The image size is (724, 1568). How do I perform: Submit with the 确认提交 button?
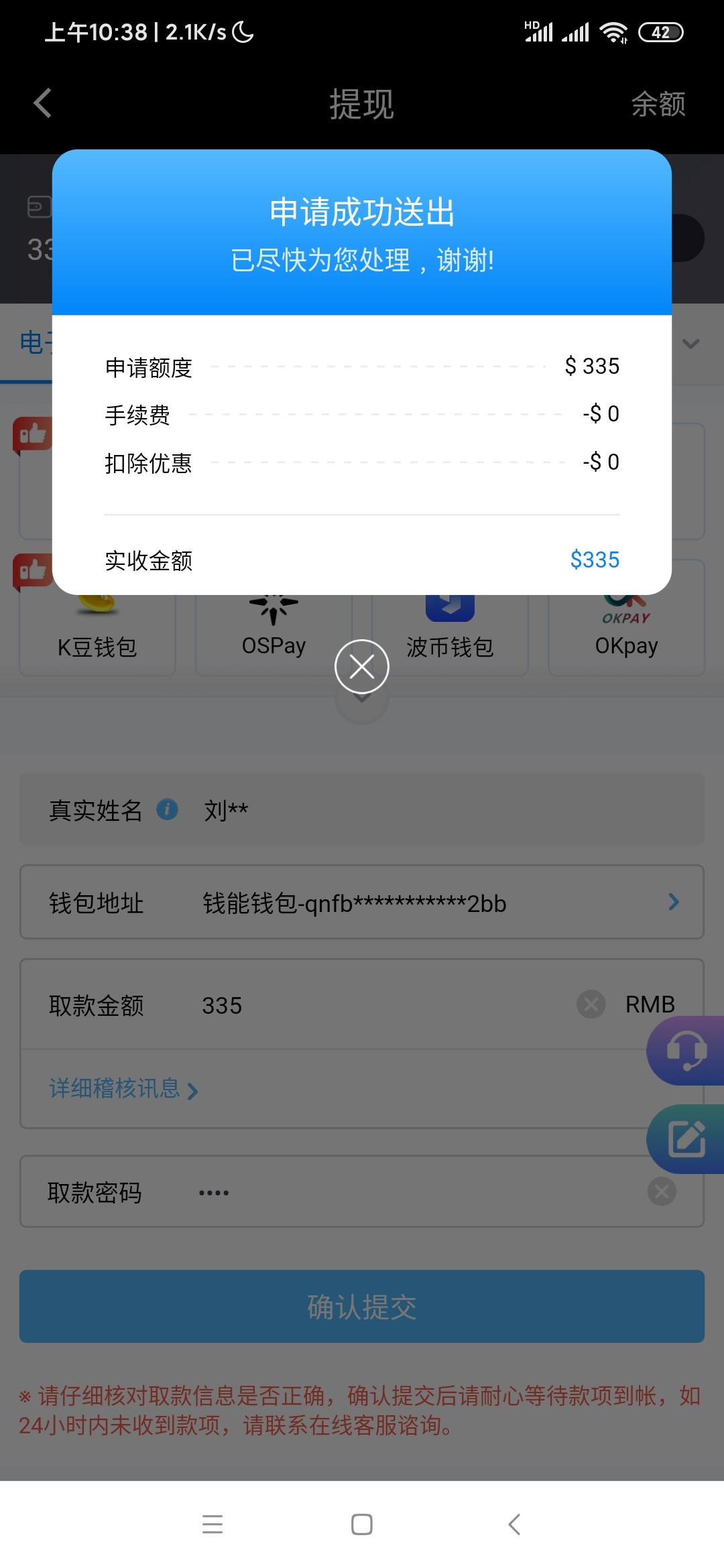coord(362,1306)
